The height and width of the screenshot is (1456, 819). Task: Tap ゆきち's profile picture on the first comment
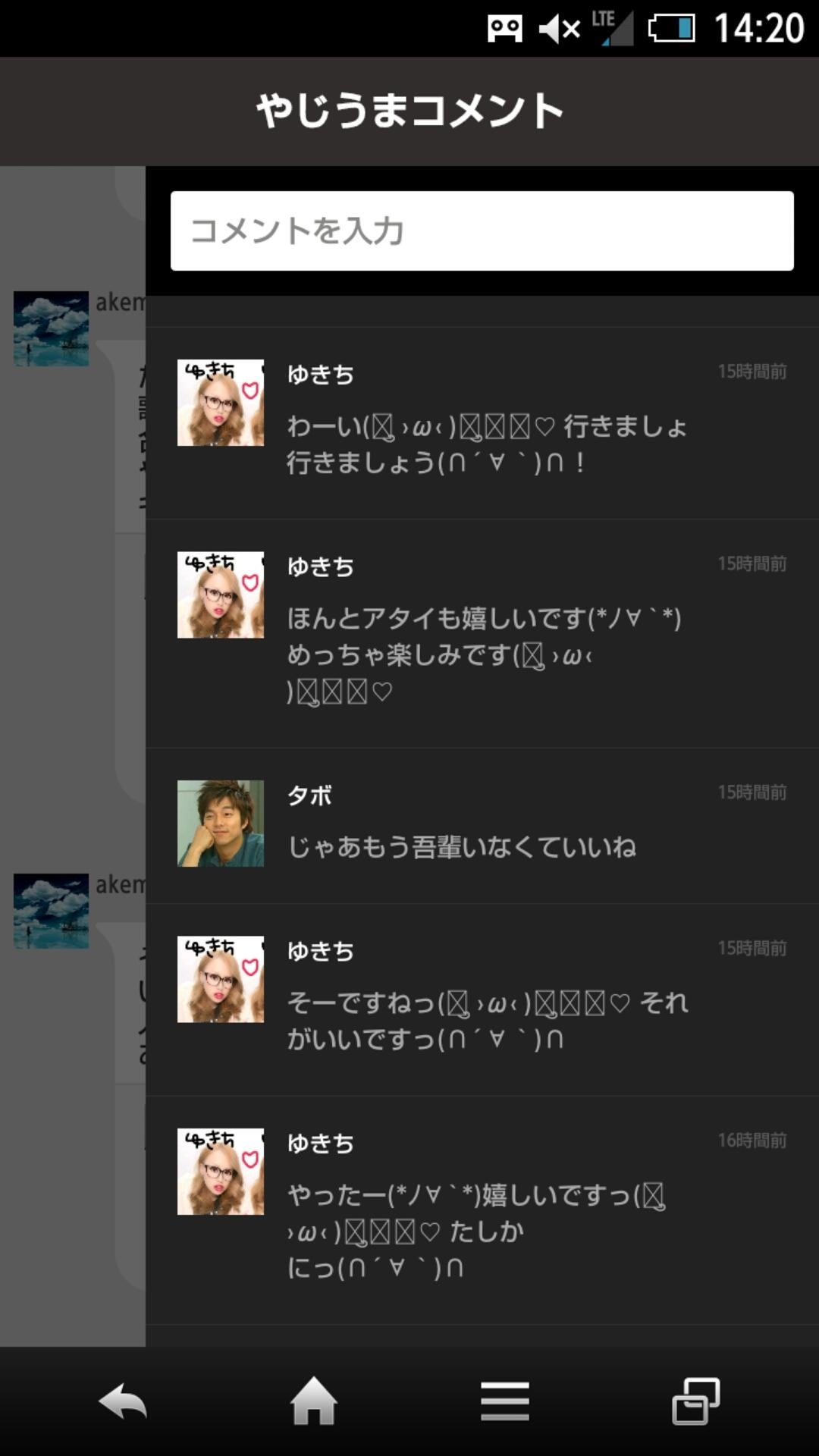[220, 403]
